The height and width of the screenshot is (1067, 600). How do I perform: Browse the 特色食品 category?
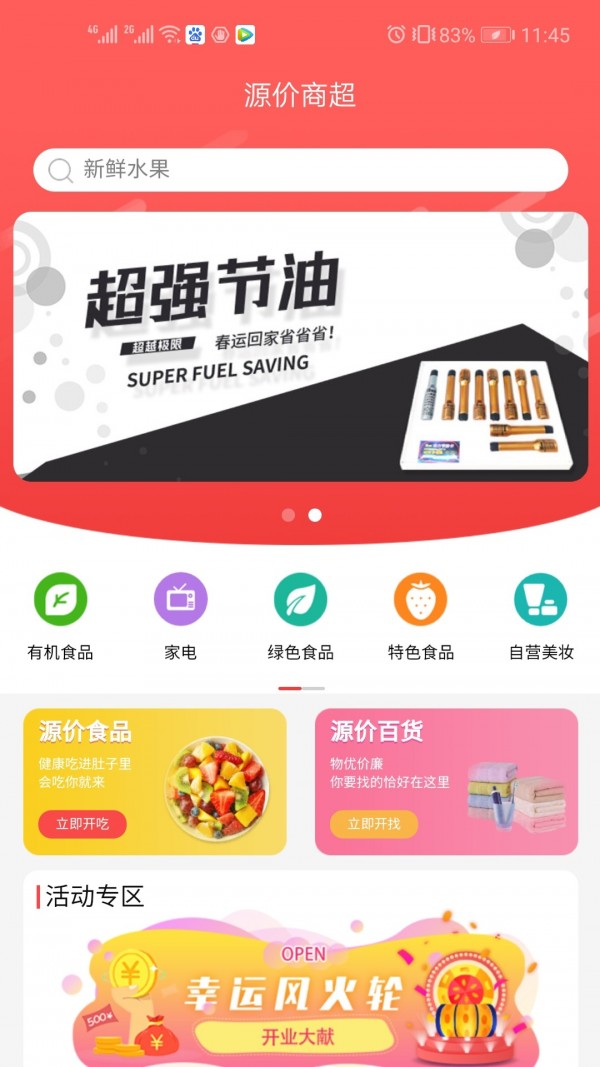(x=420, y=615)
